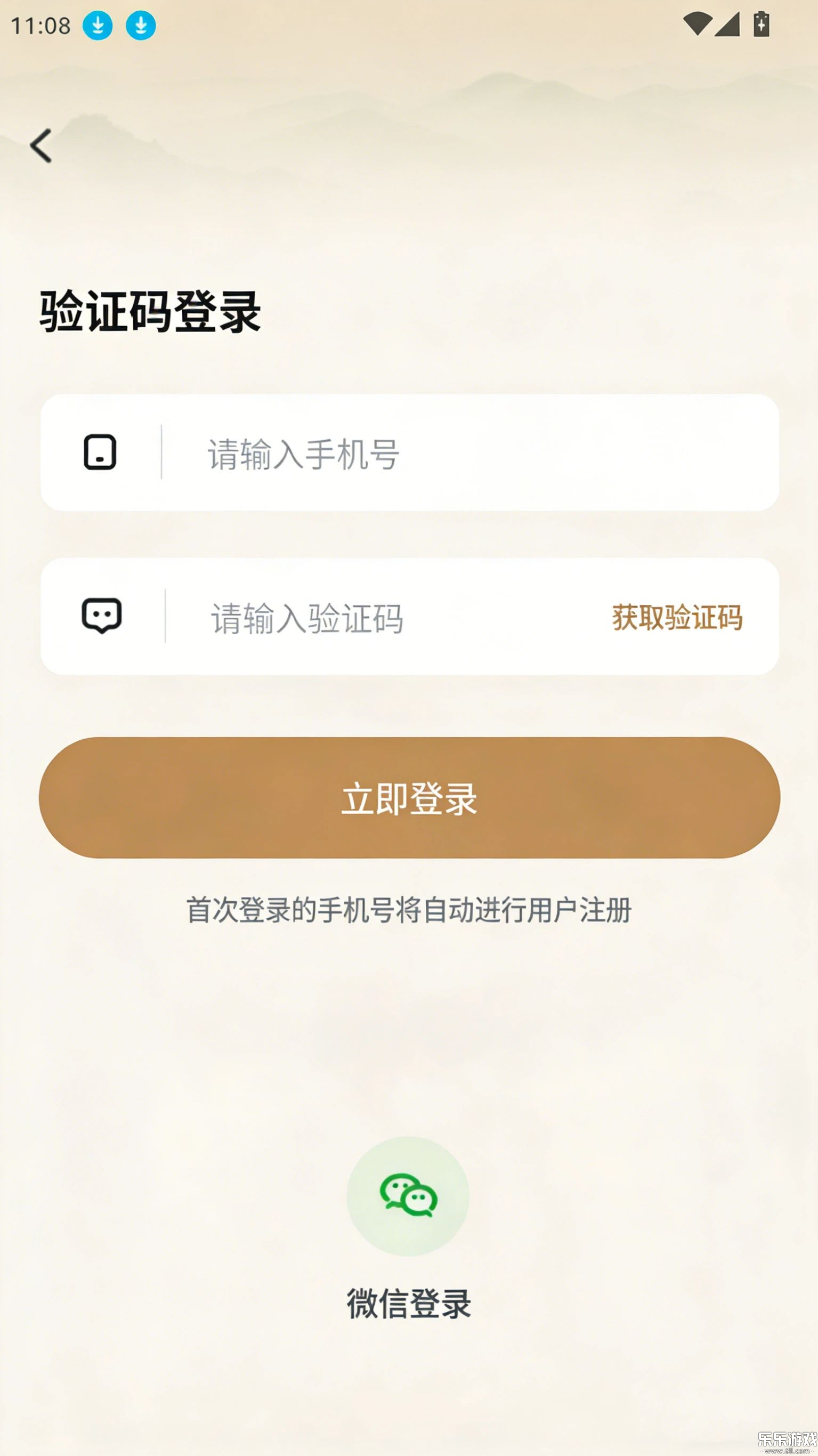Tap the verification code field 请输入验证码

[384, 618]
